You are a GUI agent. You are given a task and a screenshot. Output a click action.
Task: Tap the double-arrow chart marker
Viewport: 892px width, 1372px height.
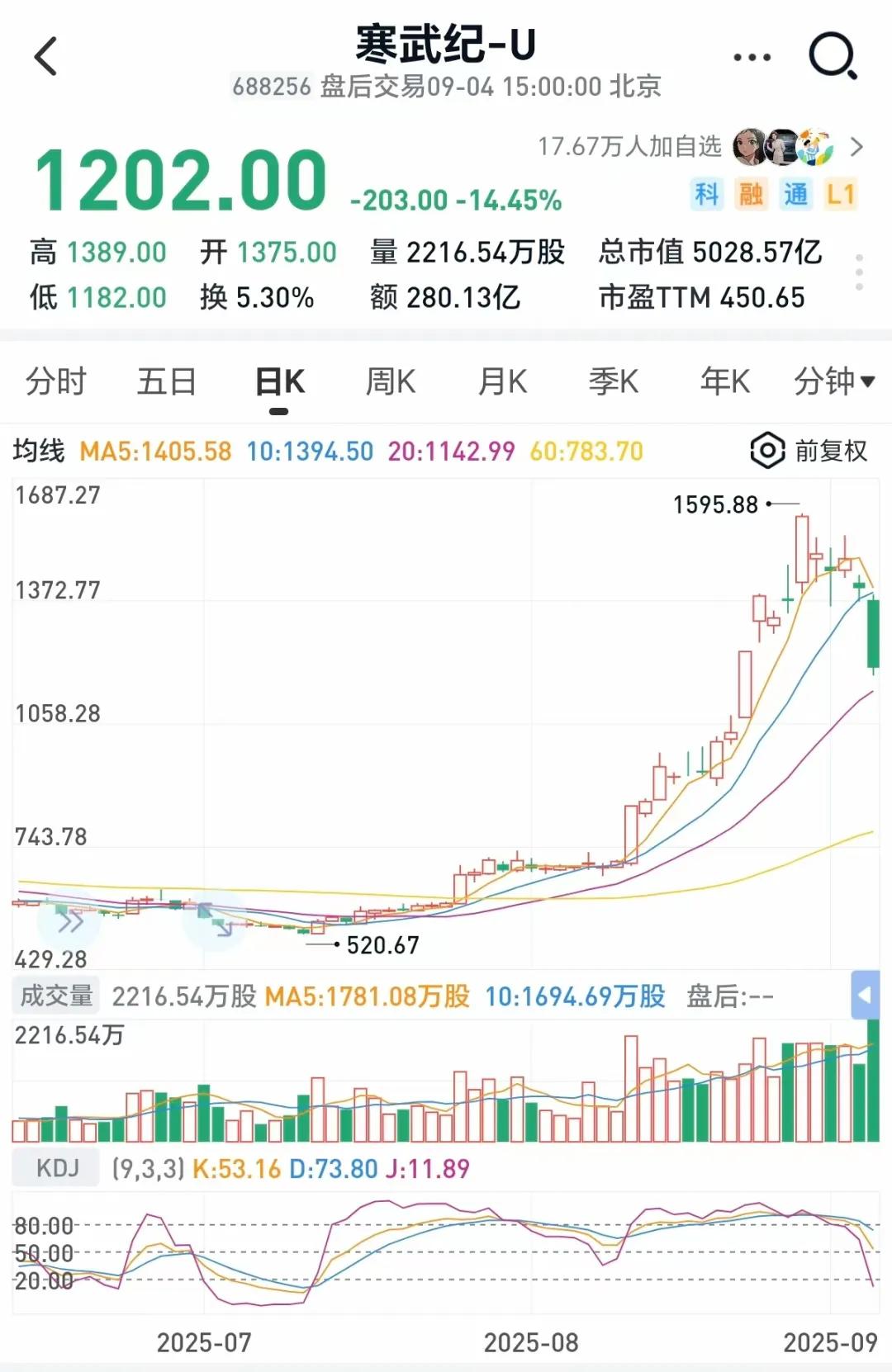pyautogui.click(x=70, y=921)
